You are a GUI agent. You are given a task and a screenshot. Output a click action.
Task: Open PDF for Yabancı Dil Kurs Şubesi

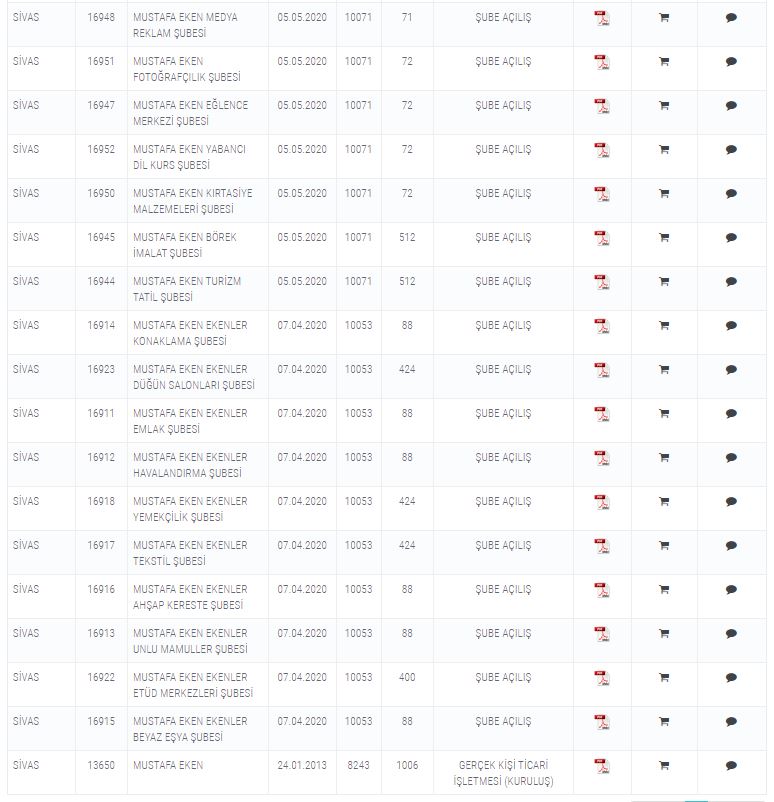[601, 150]
